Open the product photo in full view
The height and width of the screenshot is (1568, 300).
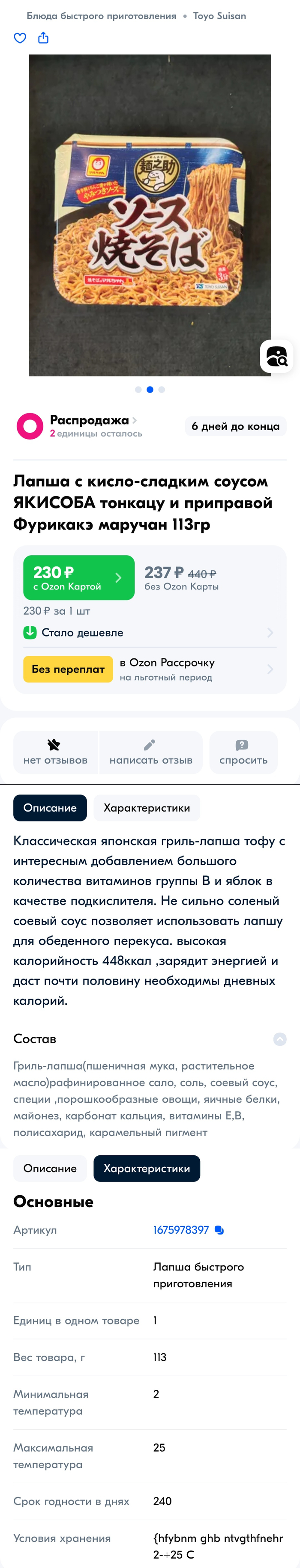150,215
